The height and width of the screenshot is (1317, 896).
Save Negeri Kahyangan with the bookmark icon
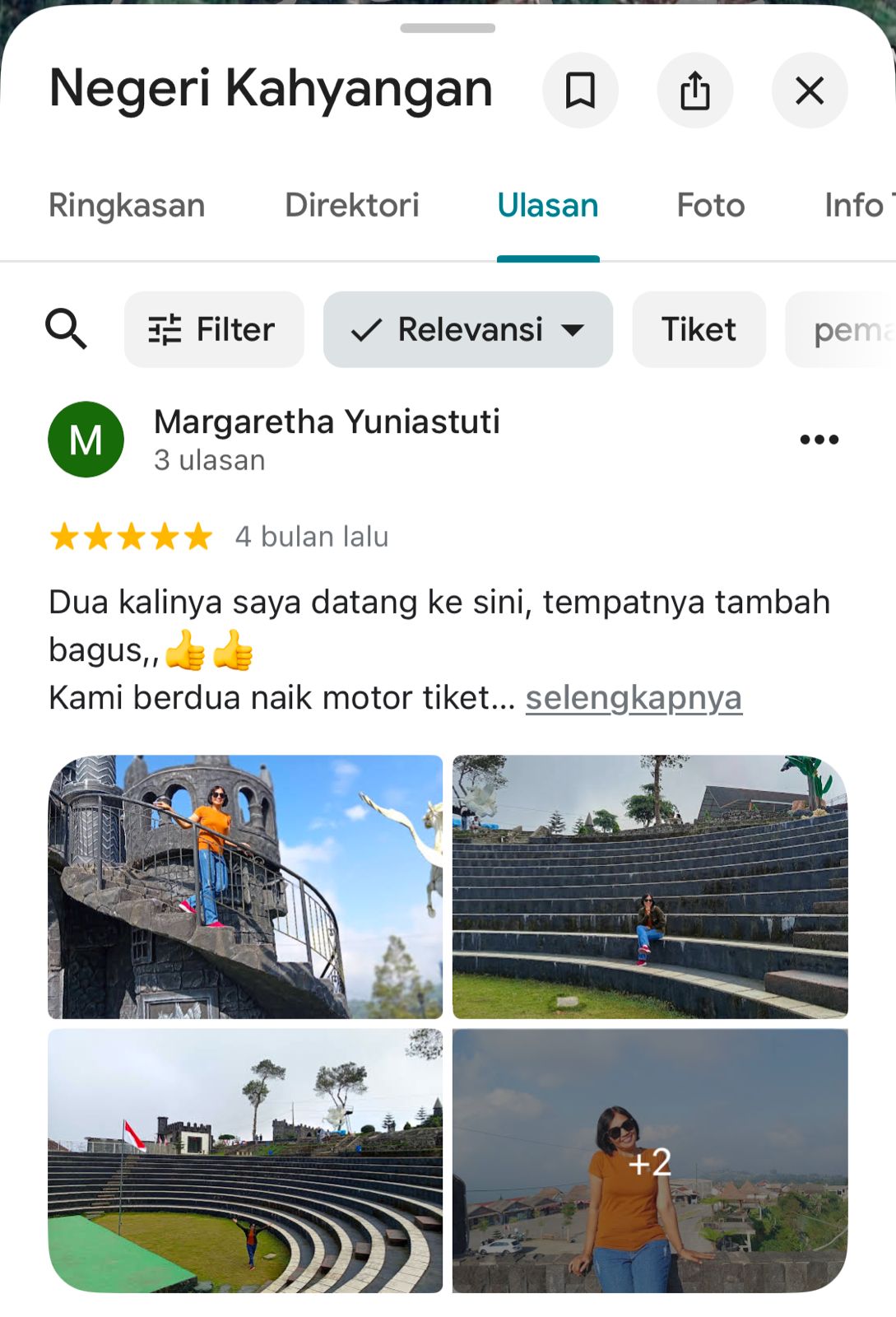580,91
